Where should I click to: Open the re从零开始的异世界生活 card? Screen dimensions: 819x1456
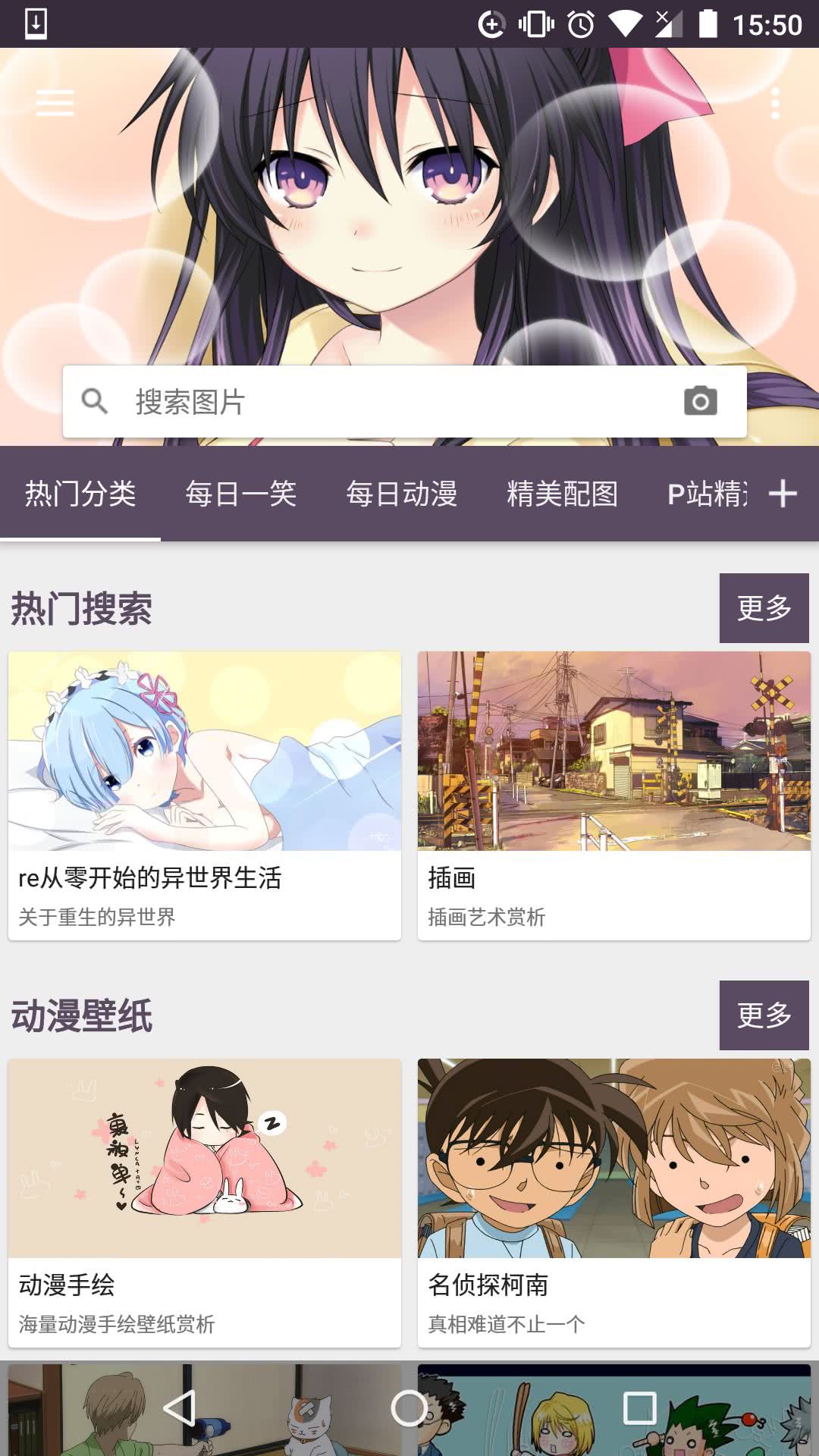pos(205,795)
